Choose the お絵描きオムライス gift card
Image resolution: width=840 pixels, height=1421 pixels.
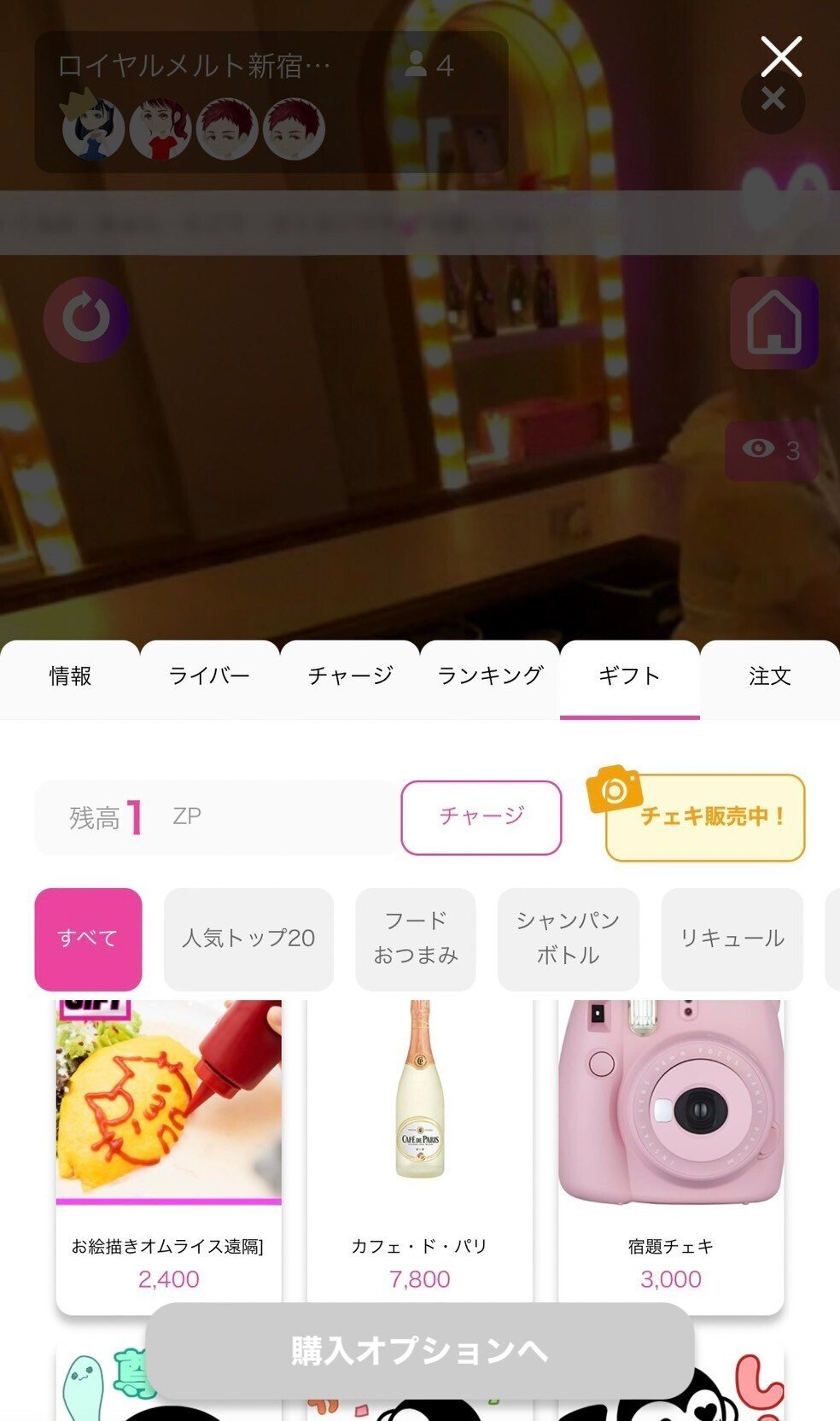169,1156
